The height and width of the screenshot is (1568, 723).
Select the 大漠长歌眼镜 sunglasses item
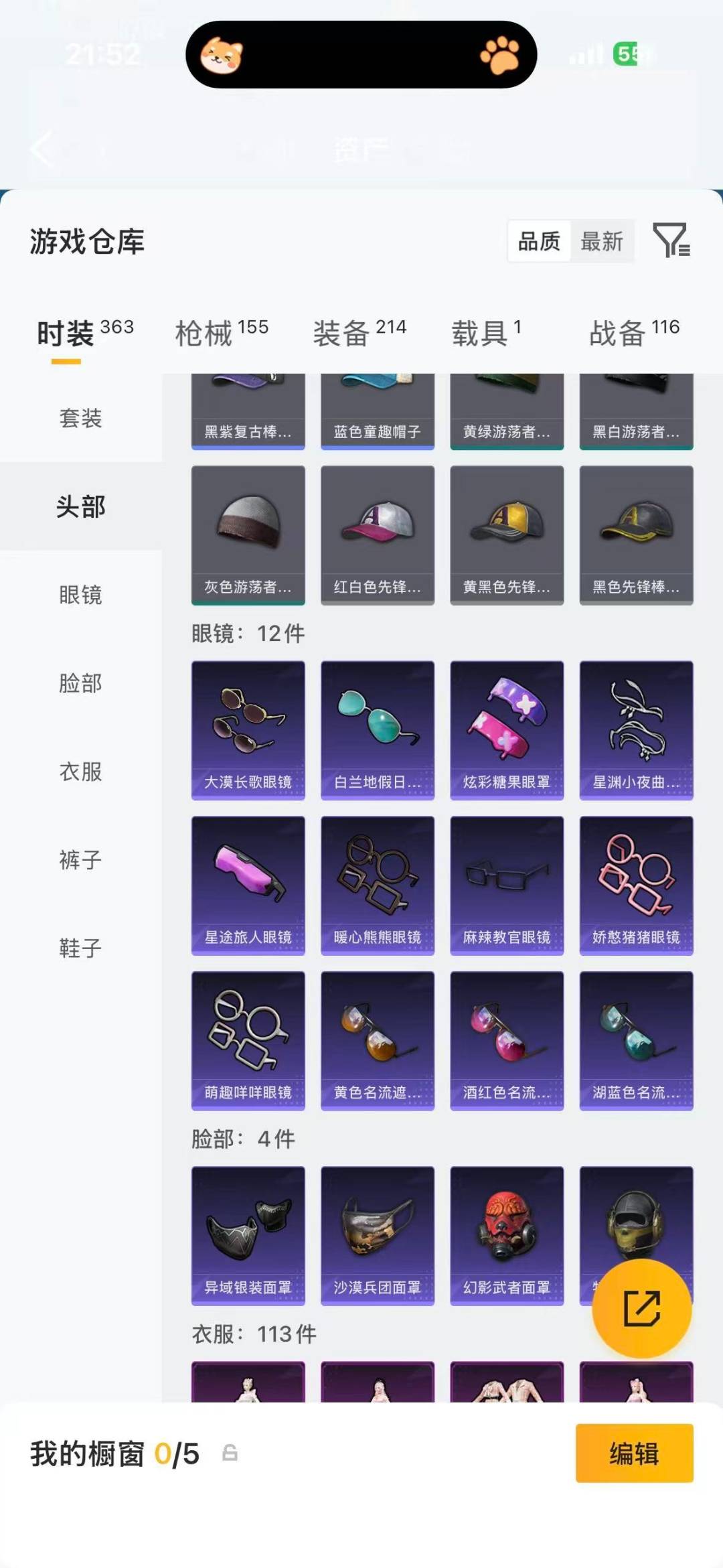click(247, 729)
